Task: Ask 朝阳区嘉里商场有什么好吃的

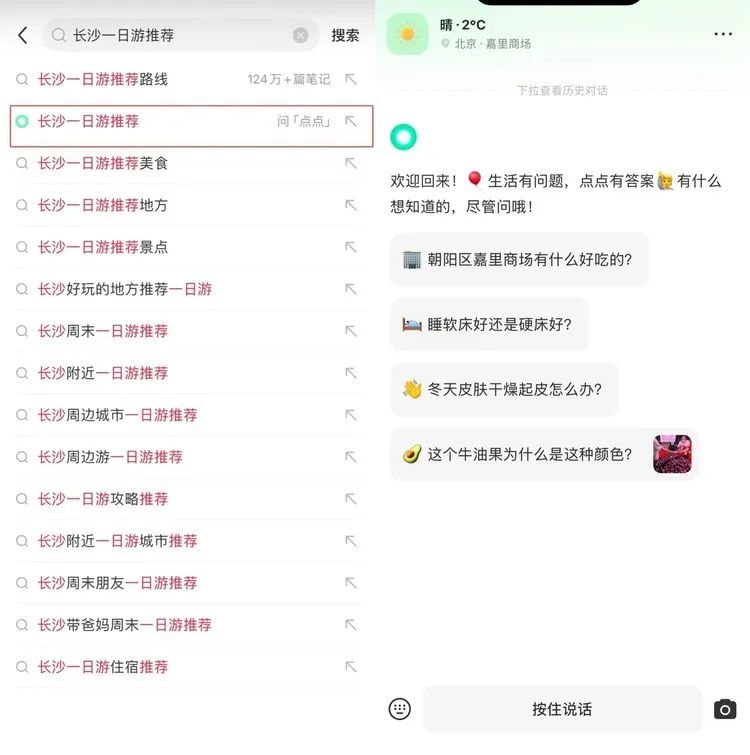Action: [519, 260]
